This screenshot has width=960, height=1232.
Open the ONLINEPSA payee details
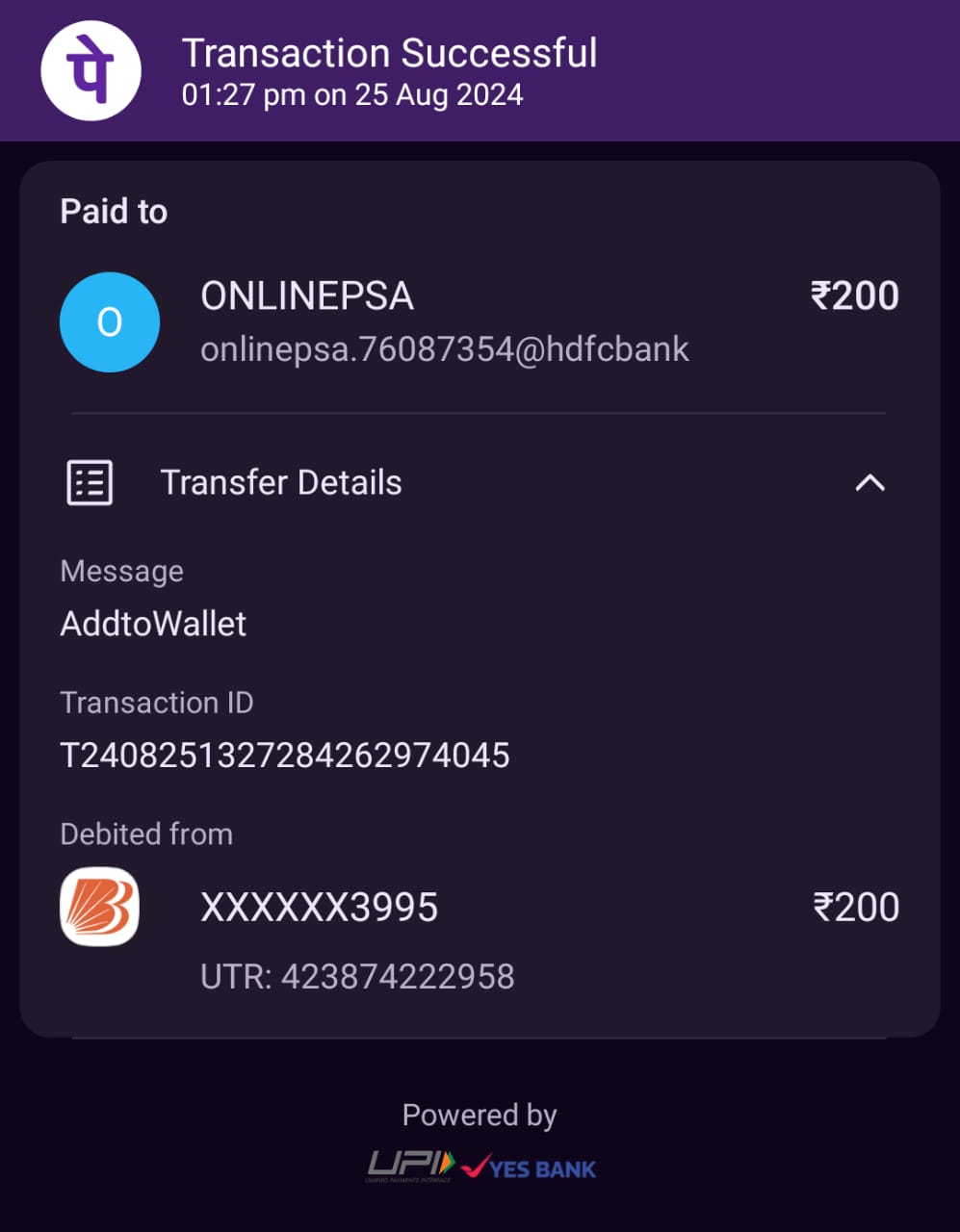click(306, 296)
